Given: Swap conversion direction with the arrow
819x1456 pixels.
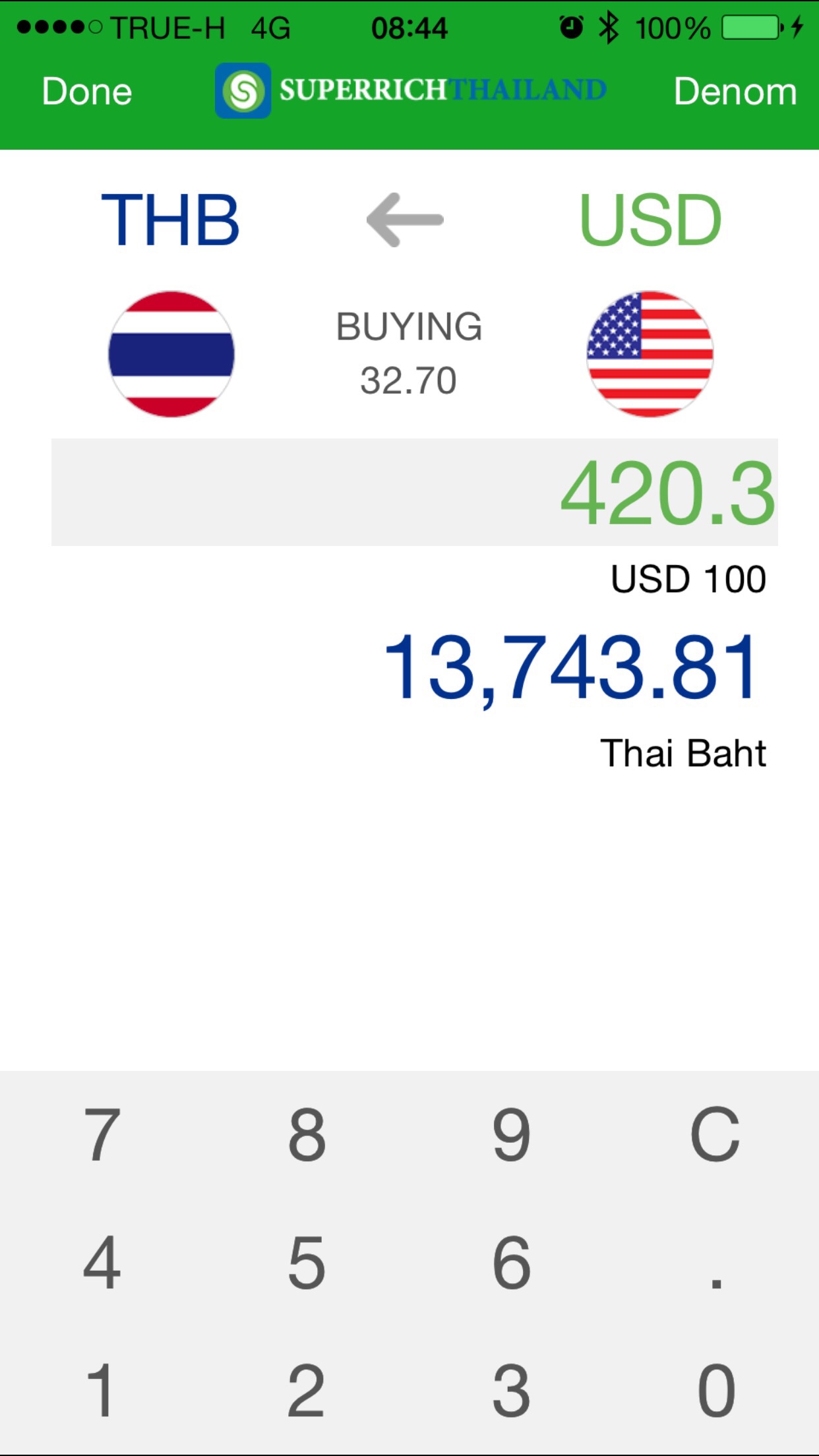Looking at the screenshot, I should point(405,220).
